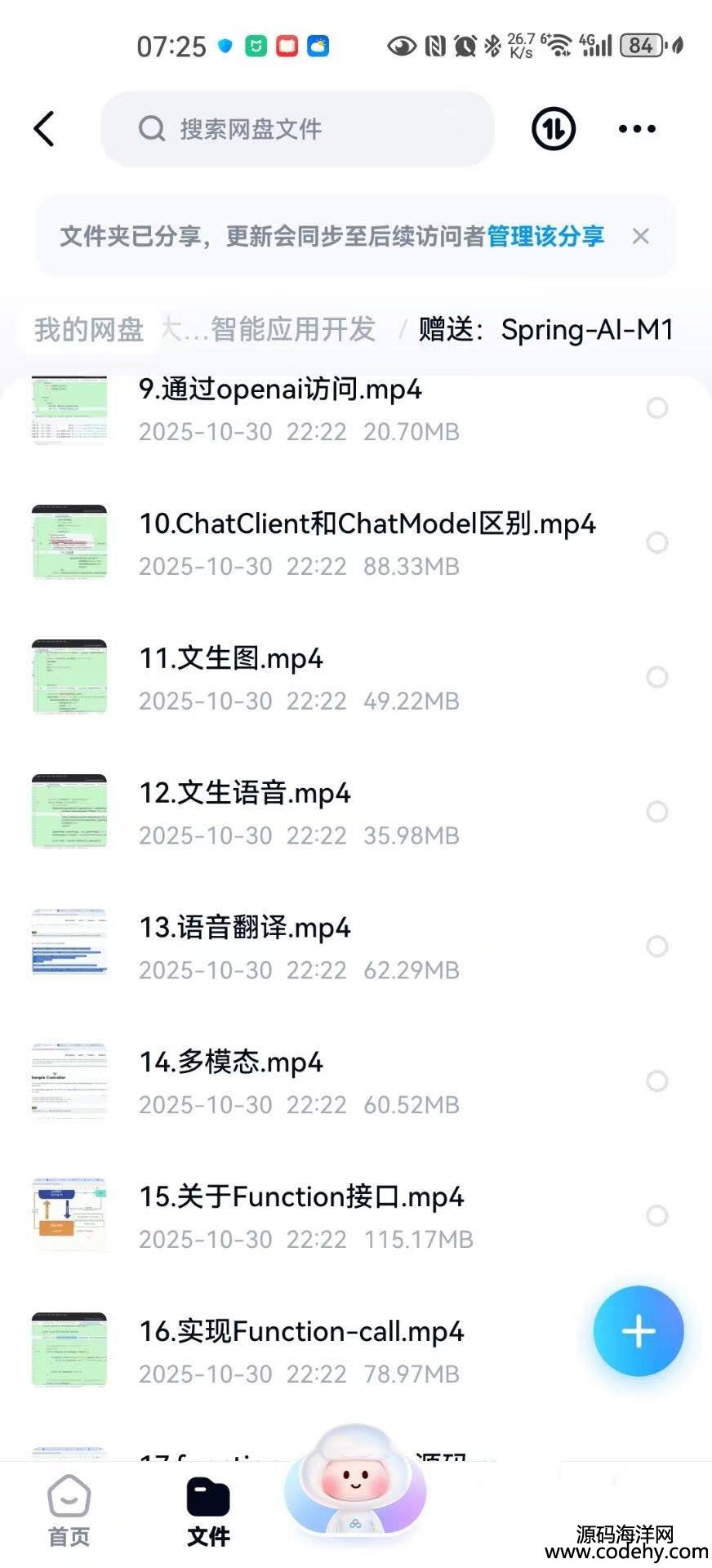712x1568 pixels.
Task: Open the 搜索网盘文件 search box
Action: tap(297, 129)
